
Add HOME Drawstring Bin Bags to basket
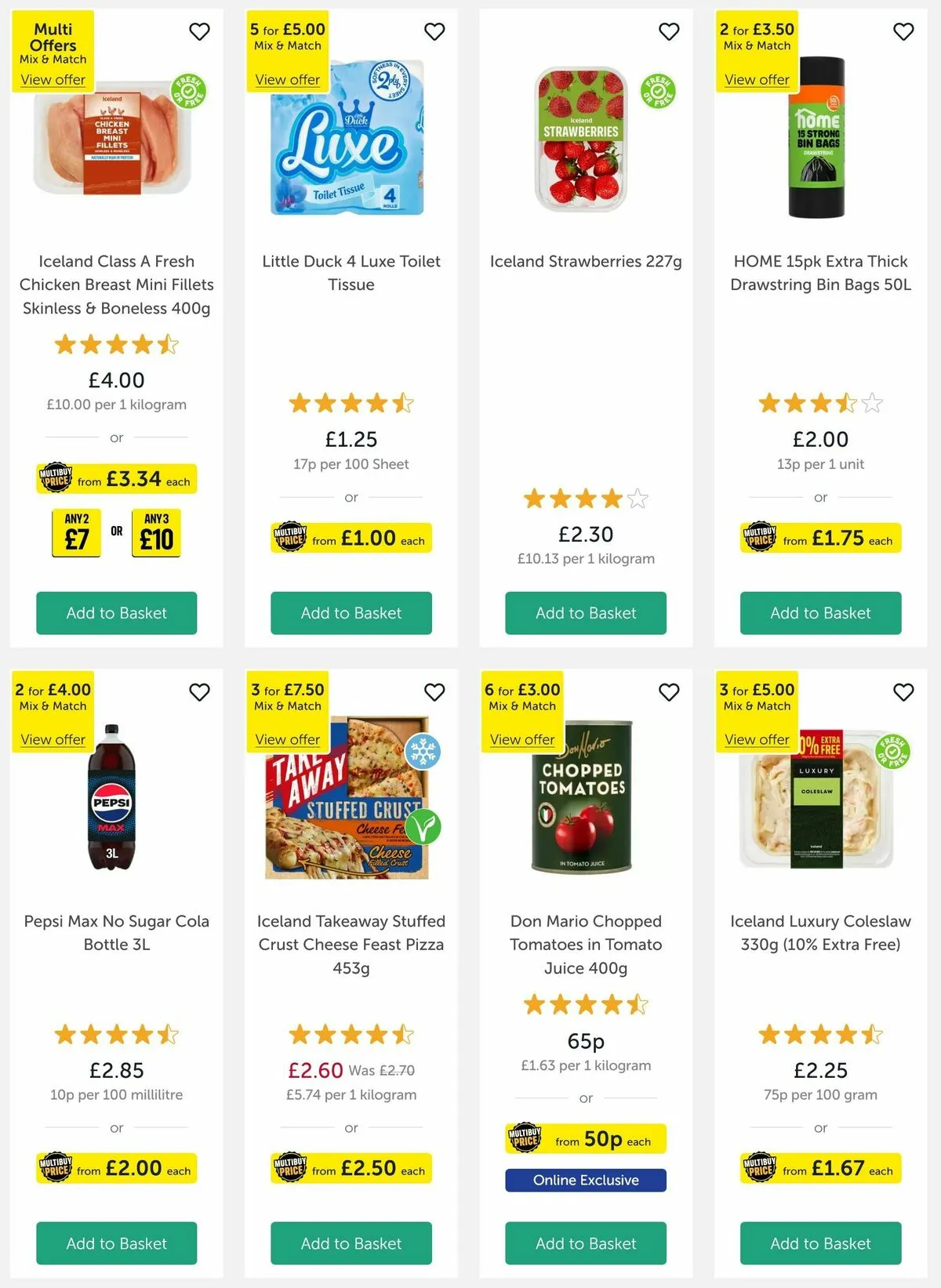point(820,613)
